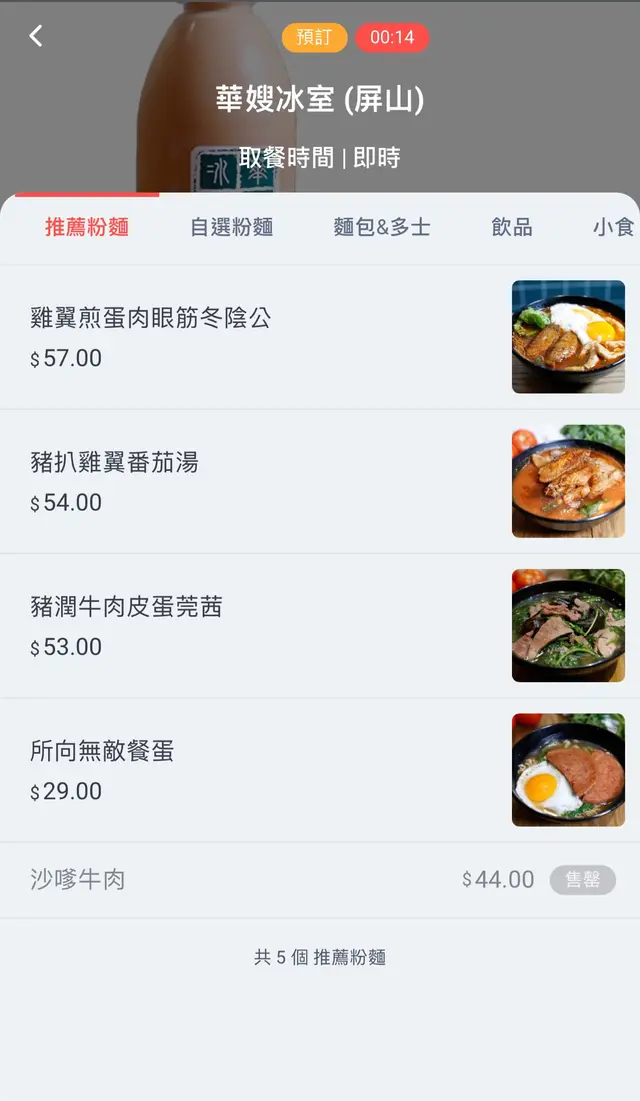Switch to the 自選粉麵 tab
This screenshot has height=1101, width=640.
231,228
